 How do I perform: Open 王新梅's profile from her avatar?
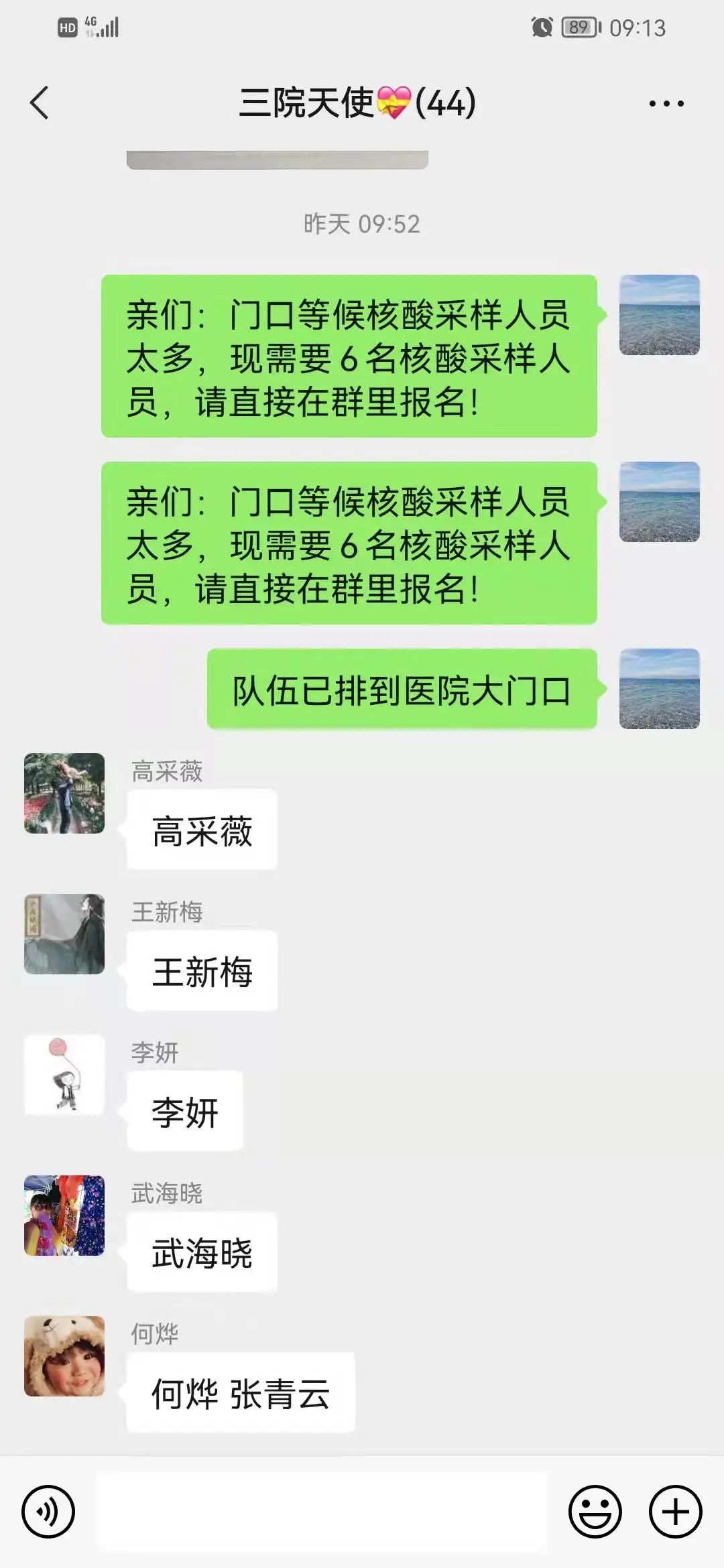pyautogui.click(x=64, y=934)
